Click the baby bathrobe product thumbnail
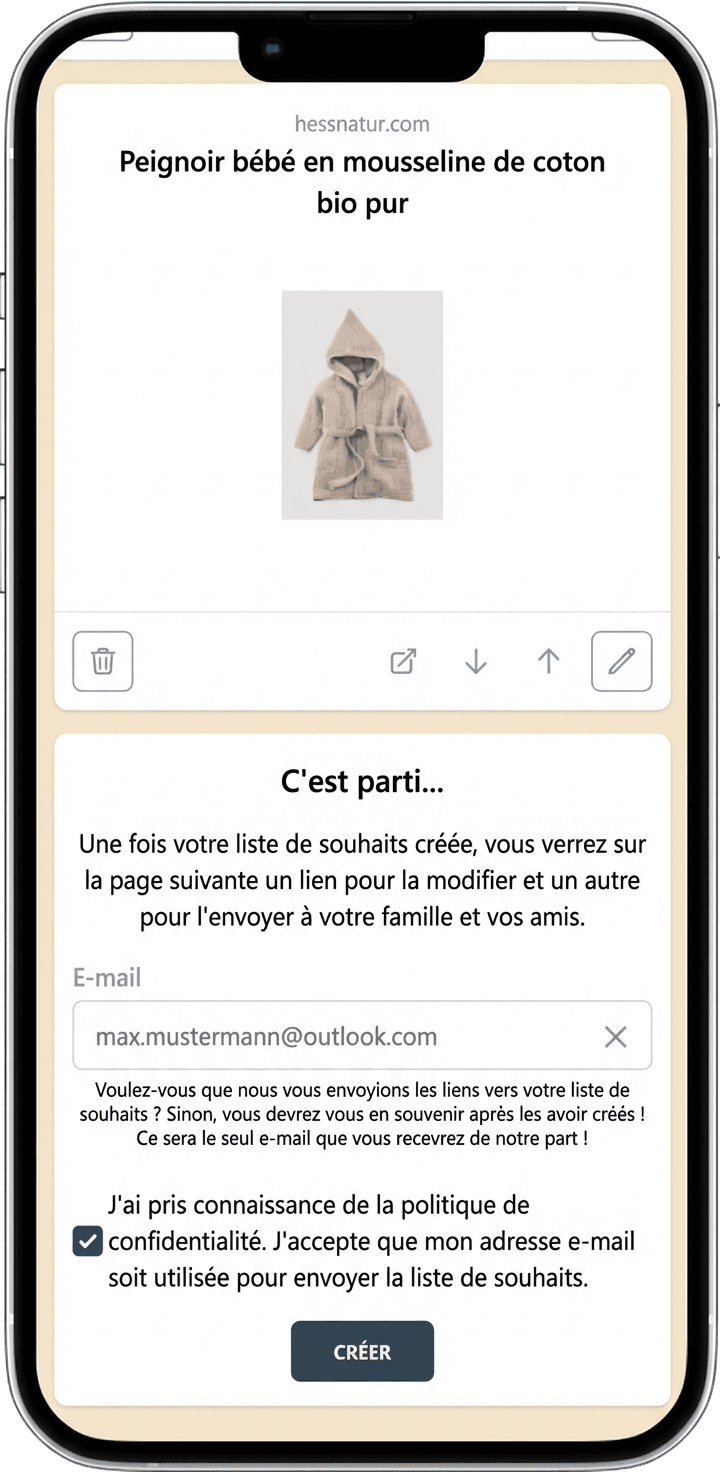720x1472 pixels. point(362,407)
